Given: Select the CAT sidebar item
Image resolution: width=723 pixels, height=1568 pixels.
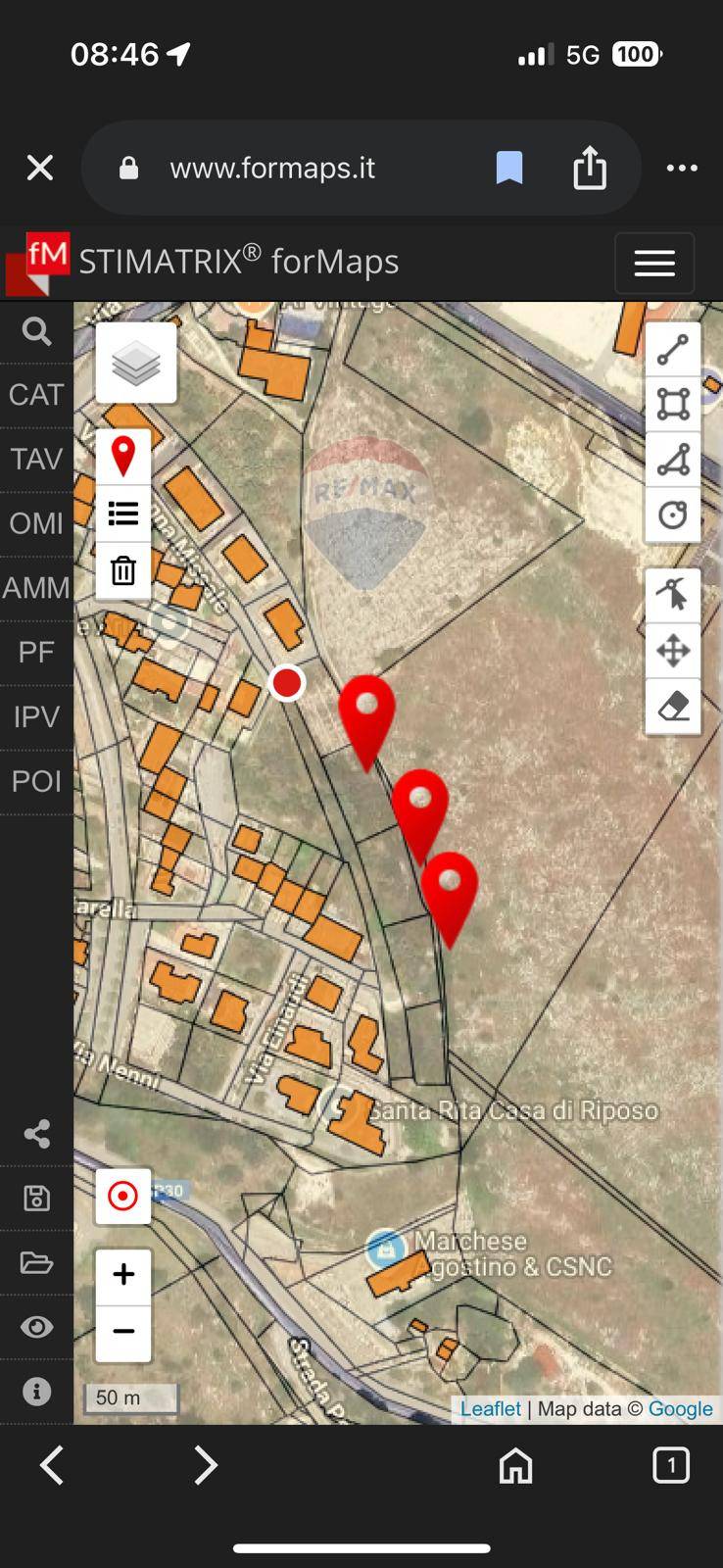Looking at the screenshot, I should 36,395.
